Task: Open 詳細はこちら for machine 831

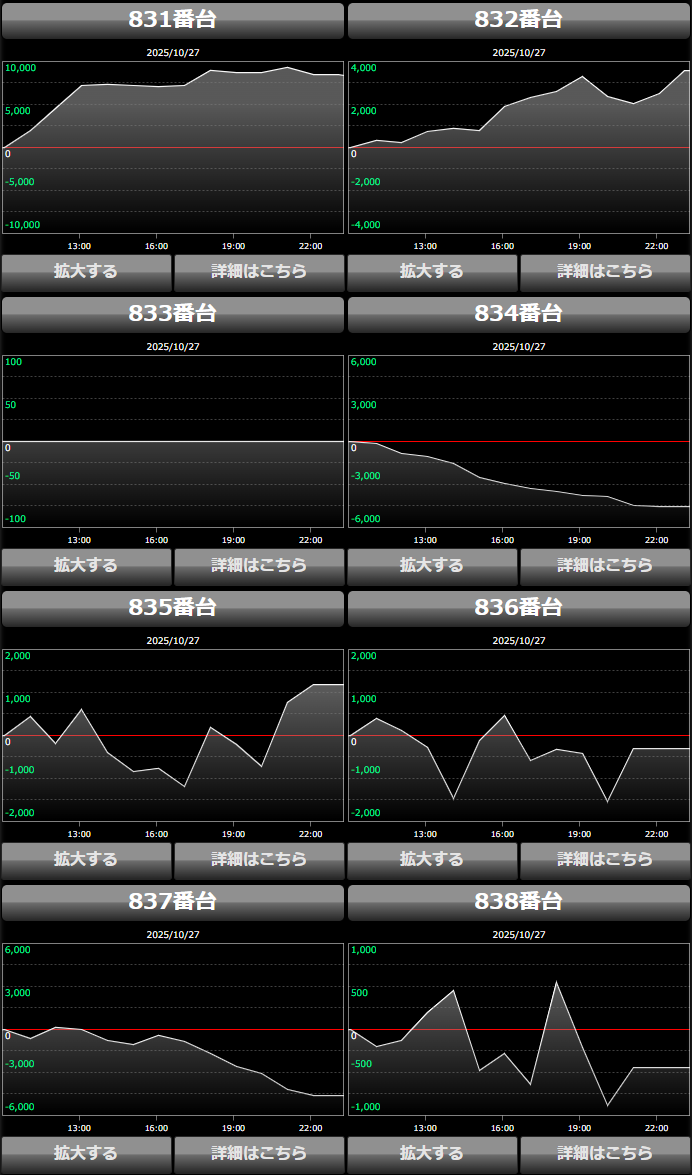Action: tap(259, 272)
